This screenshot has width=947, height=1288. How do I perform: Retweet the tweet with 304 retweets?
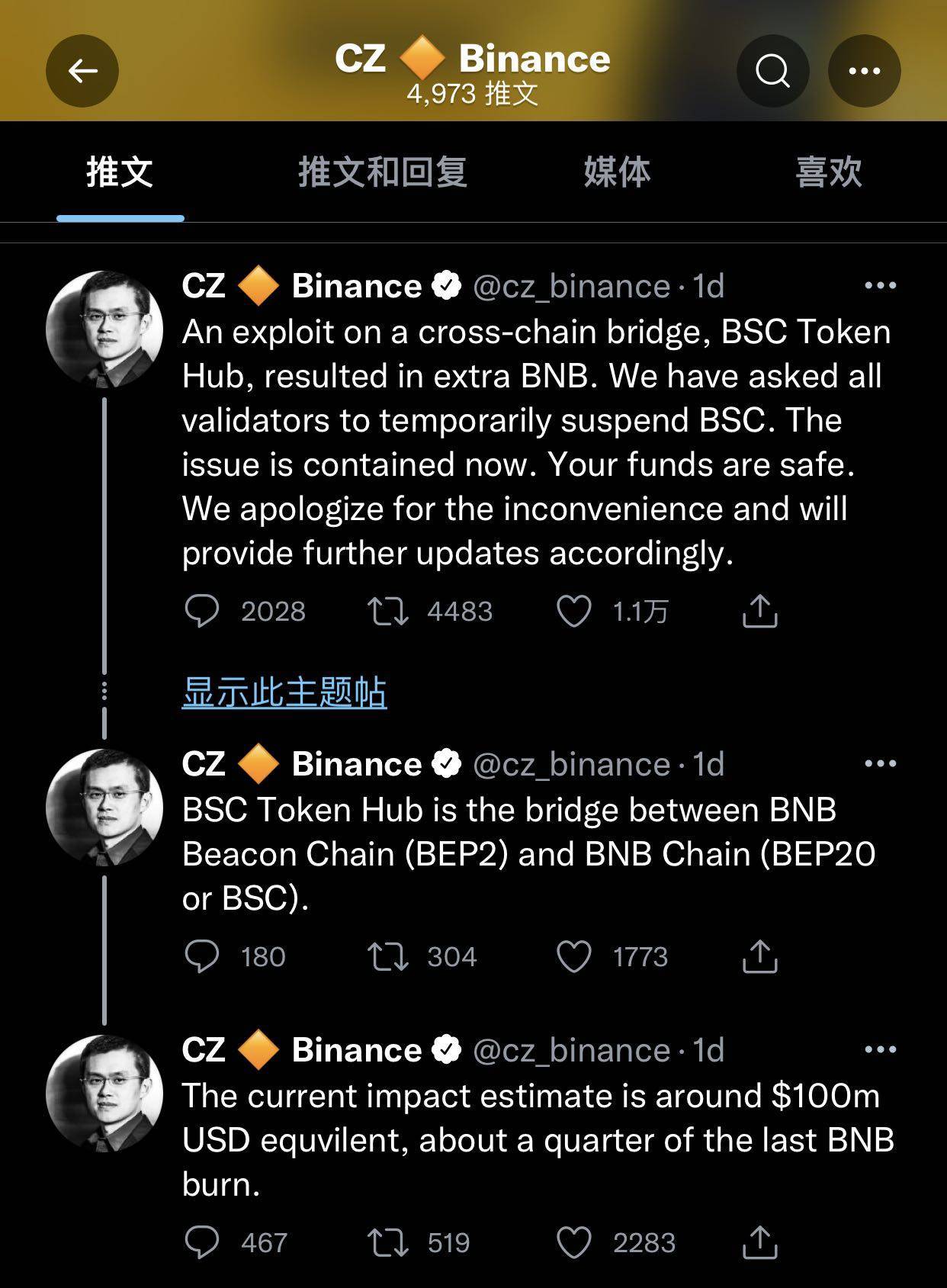[388, 957]
